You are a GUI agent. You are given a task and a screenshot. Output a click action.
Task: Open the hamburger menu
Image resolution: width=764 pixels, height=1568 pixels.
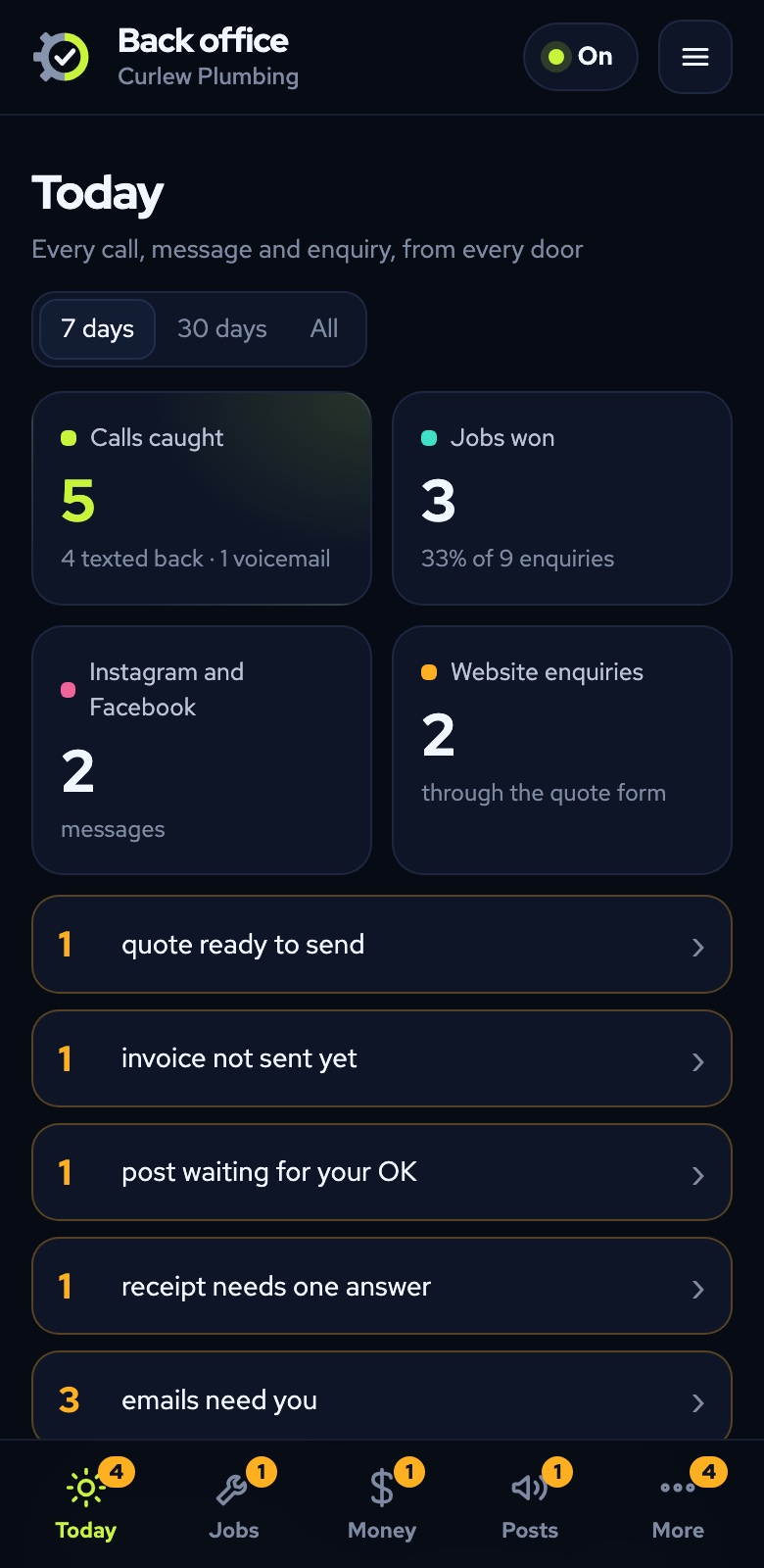[x=695, y=57]
